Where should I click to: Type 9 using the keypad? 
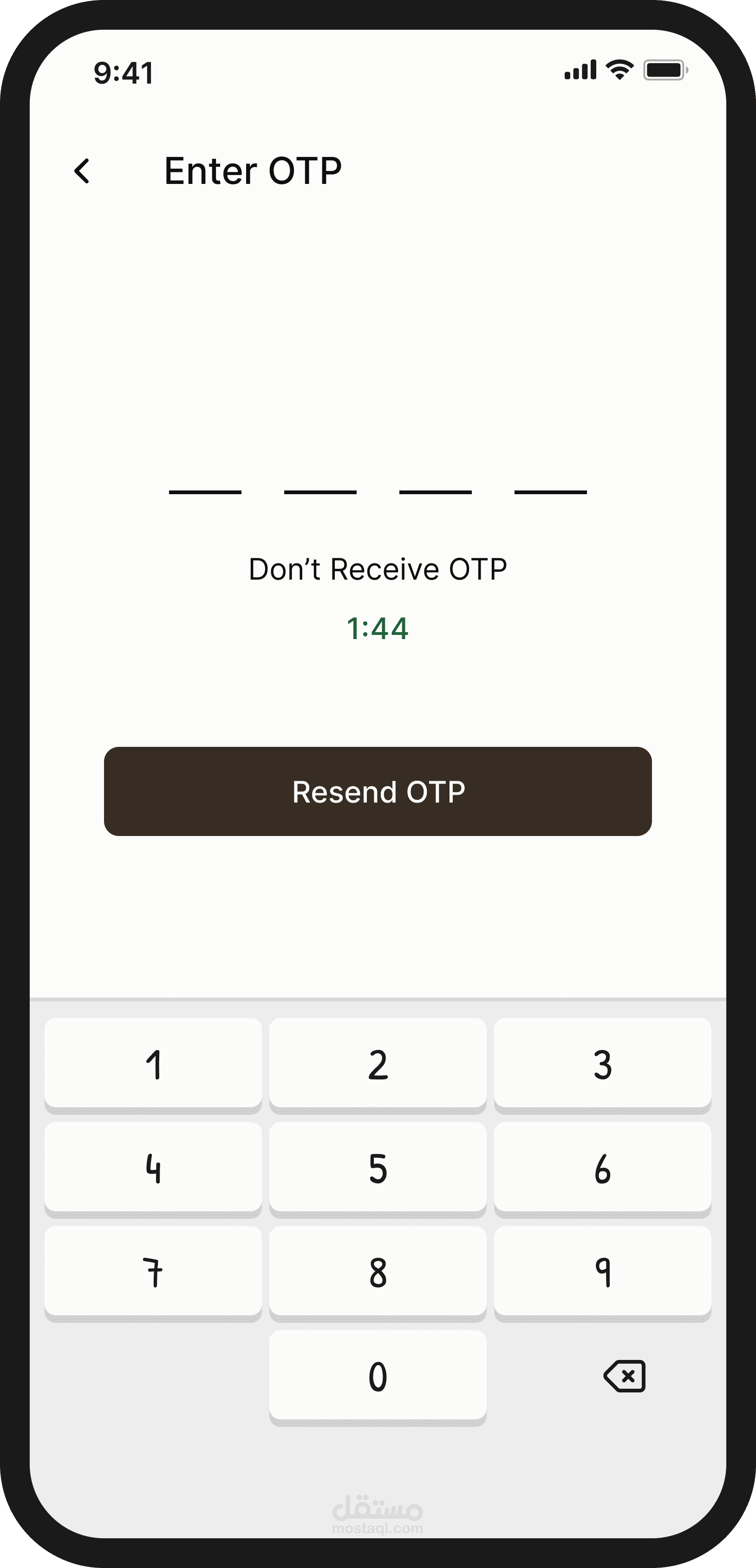pyautogui.click(x=602, y=1272)
